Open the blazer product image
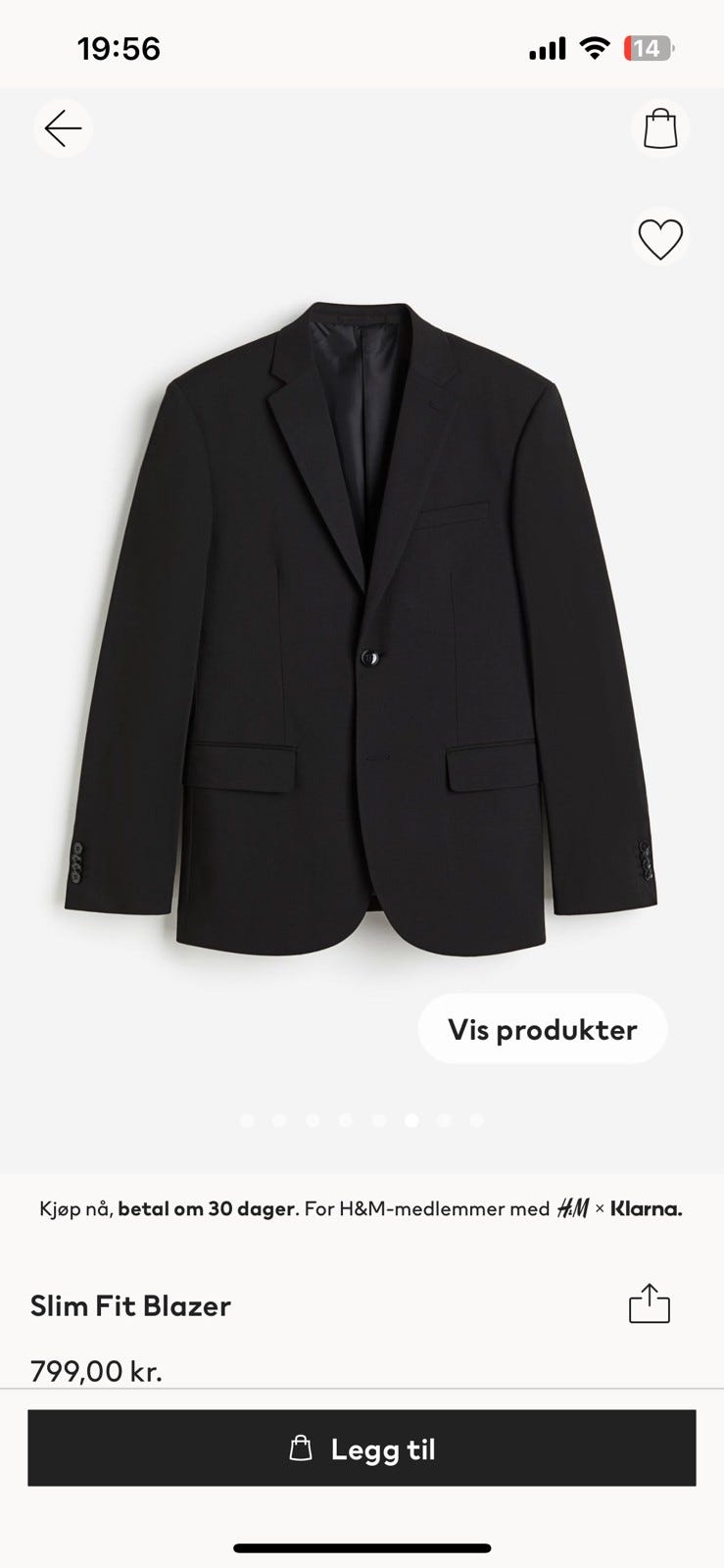The image size is (724, 1568). pyautogui.click(x=361, y=627)
